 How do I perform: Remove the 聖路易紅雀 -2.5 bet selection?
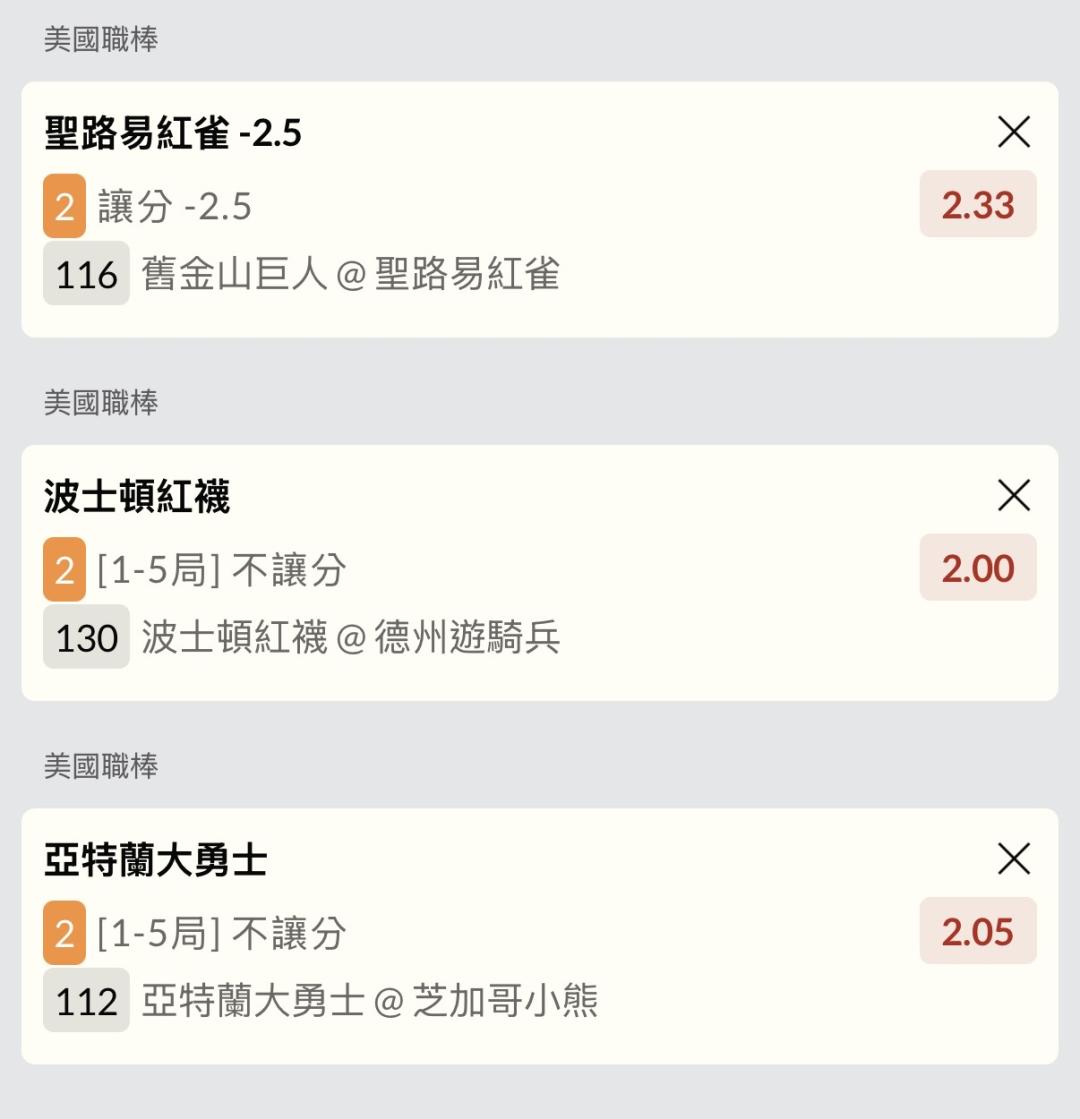(1014, 132)
